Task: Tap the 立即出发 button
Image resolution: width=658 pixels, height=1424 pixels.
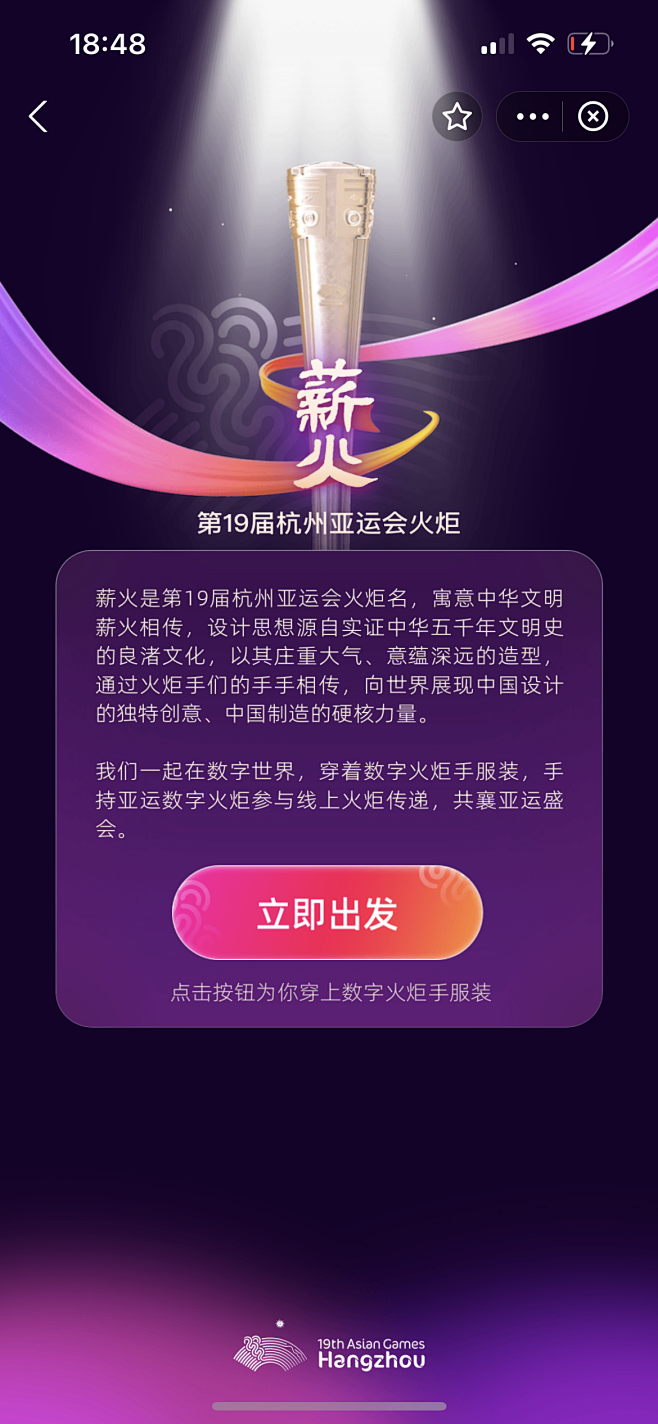Action: 327,913
